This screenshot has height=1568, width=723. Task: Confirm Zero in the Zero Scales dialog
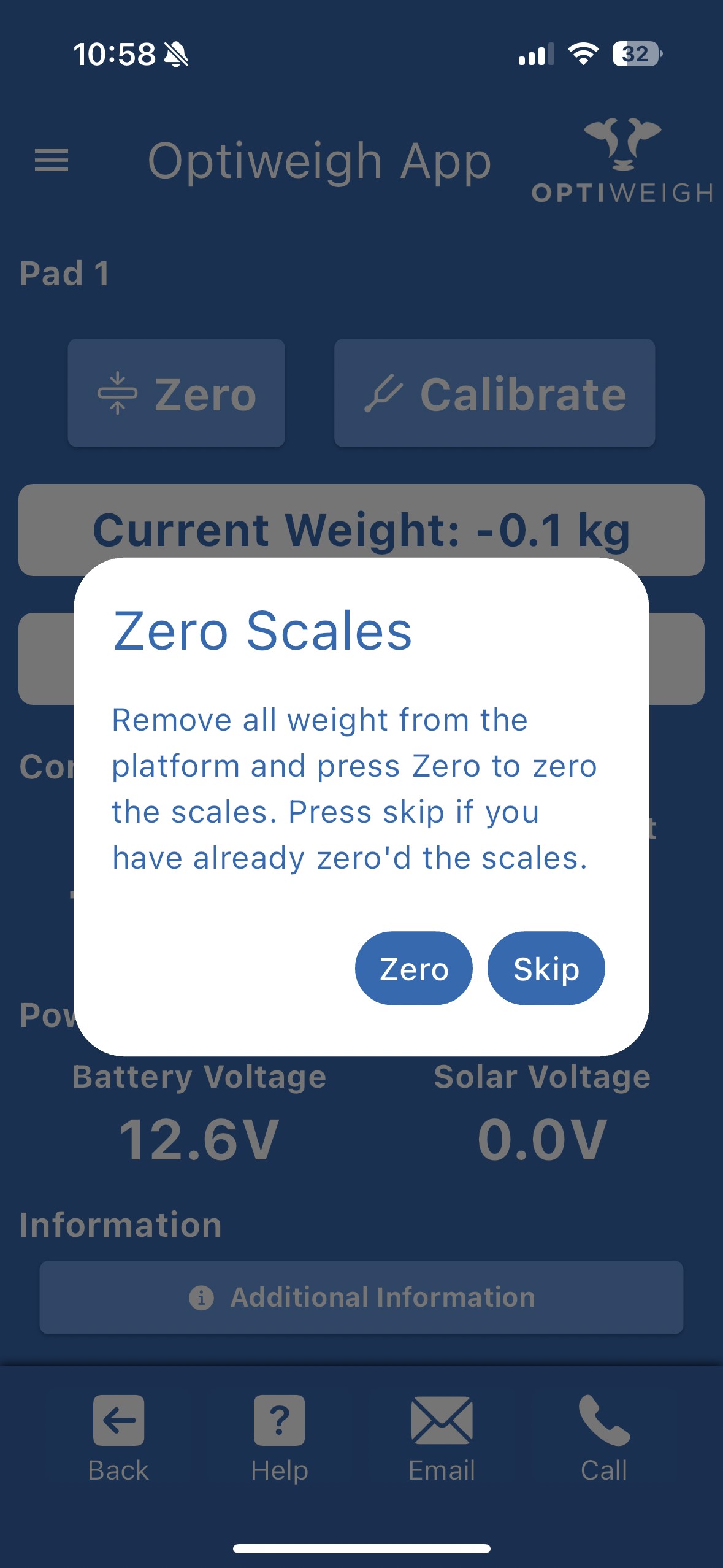[x=414, y=968]
